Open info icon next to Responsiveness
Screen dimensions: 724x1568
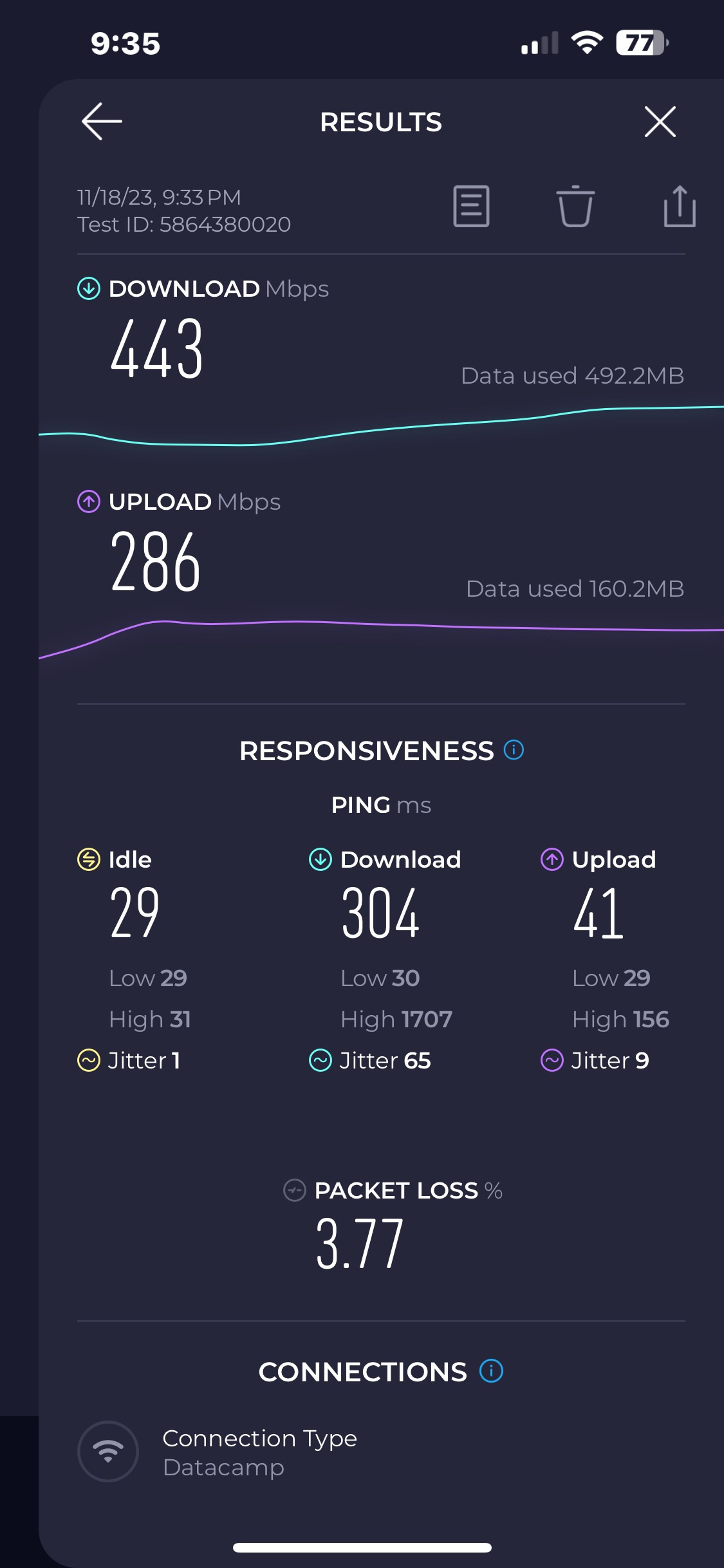point(514,750)
